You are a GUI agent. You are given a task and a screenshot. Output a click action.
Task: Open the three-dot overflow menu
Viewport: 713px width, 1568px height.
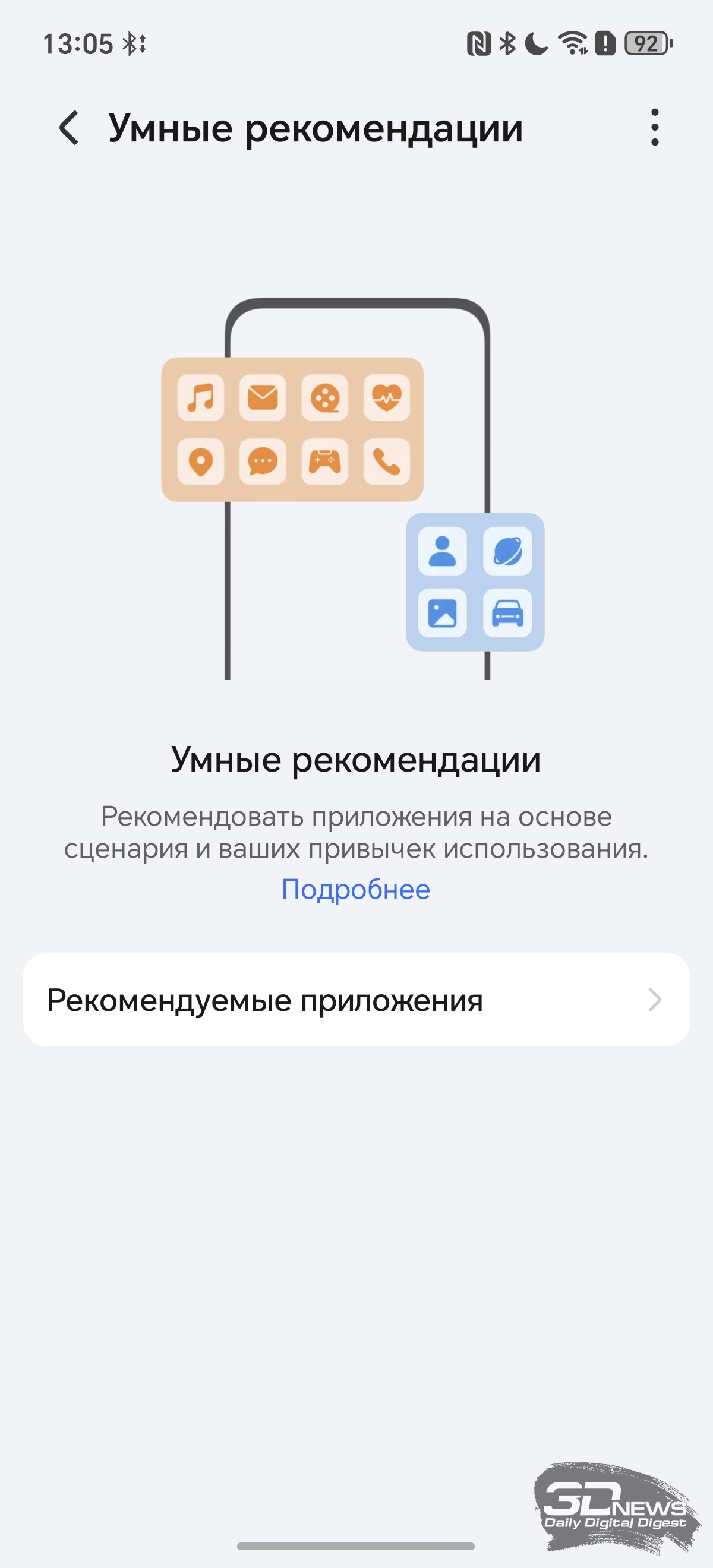point(655,128)
